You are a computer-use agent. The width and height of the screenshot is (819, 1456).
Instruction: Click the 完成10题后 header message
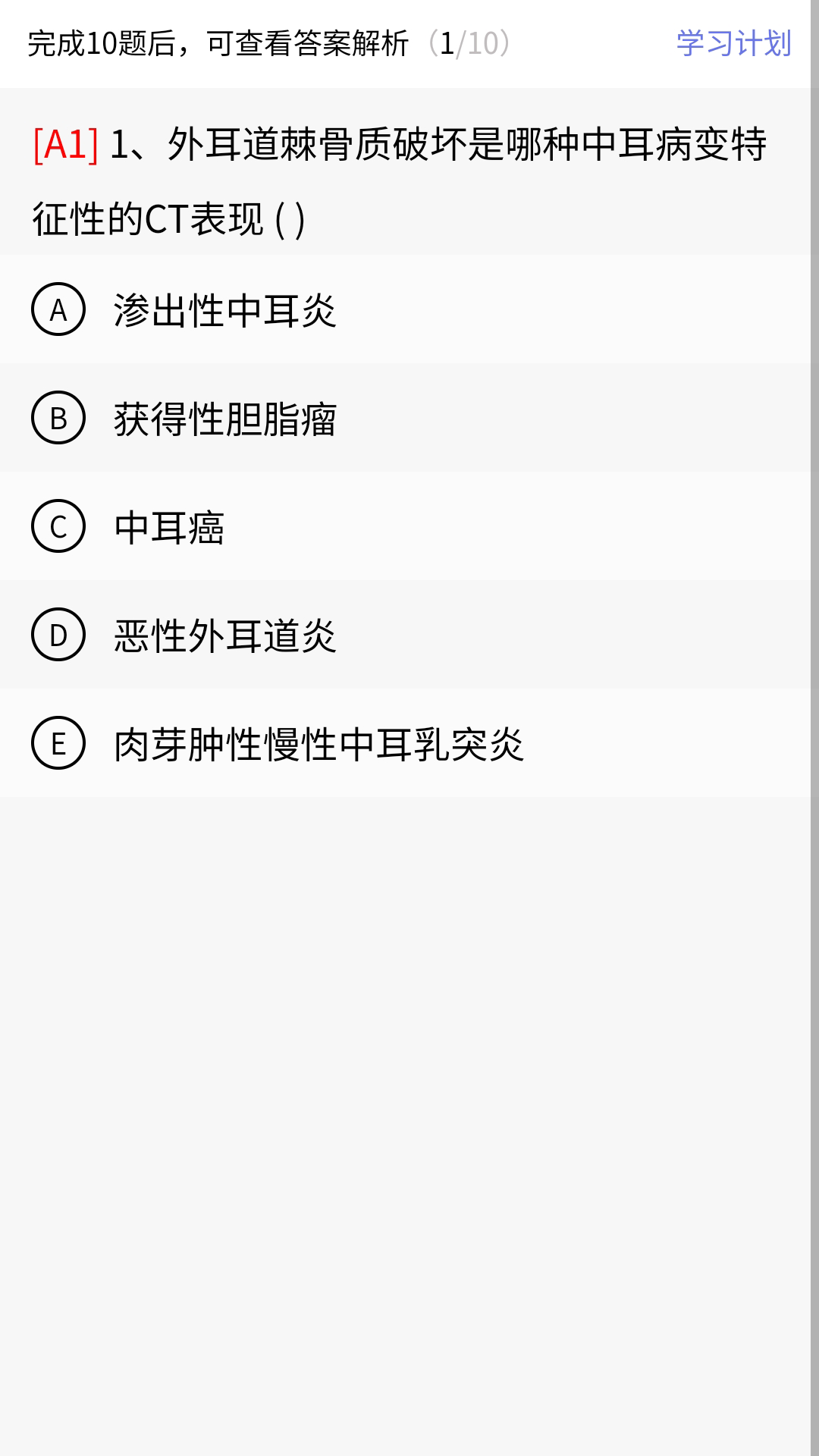coord(220,42)
